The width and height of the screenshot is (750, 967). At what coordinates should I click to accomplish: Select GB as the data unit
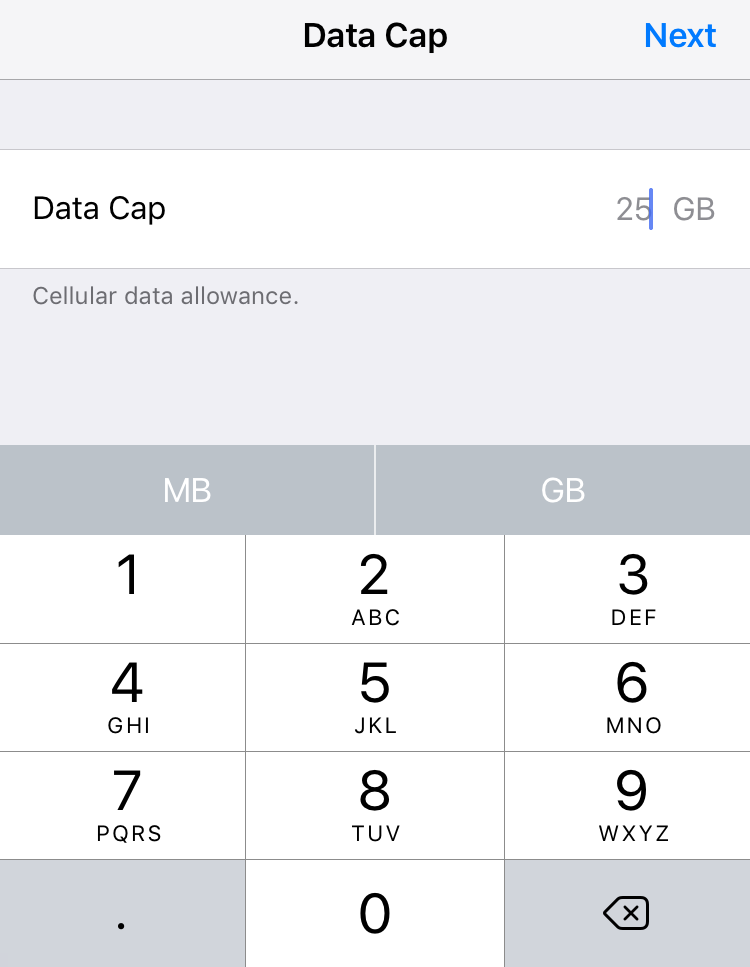click(x=562, y=490)
